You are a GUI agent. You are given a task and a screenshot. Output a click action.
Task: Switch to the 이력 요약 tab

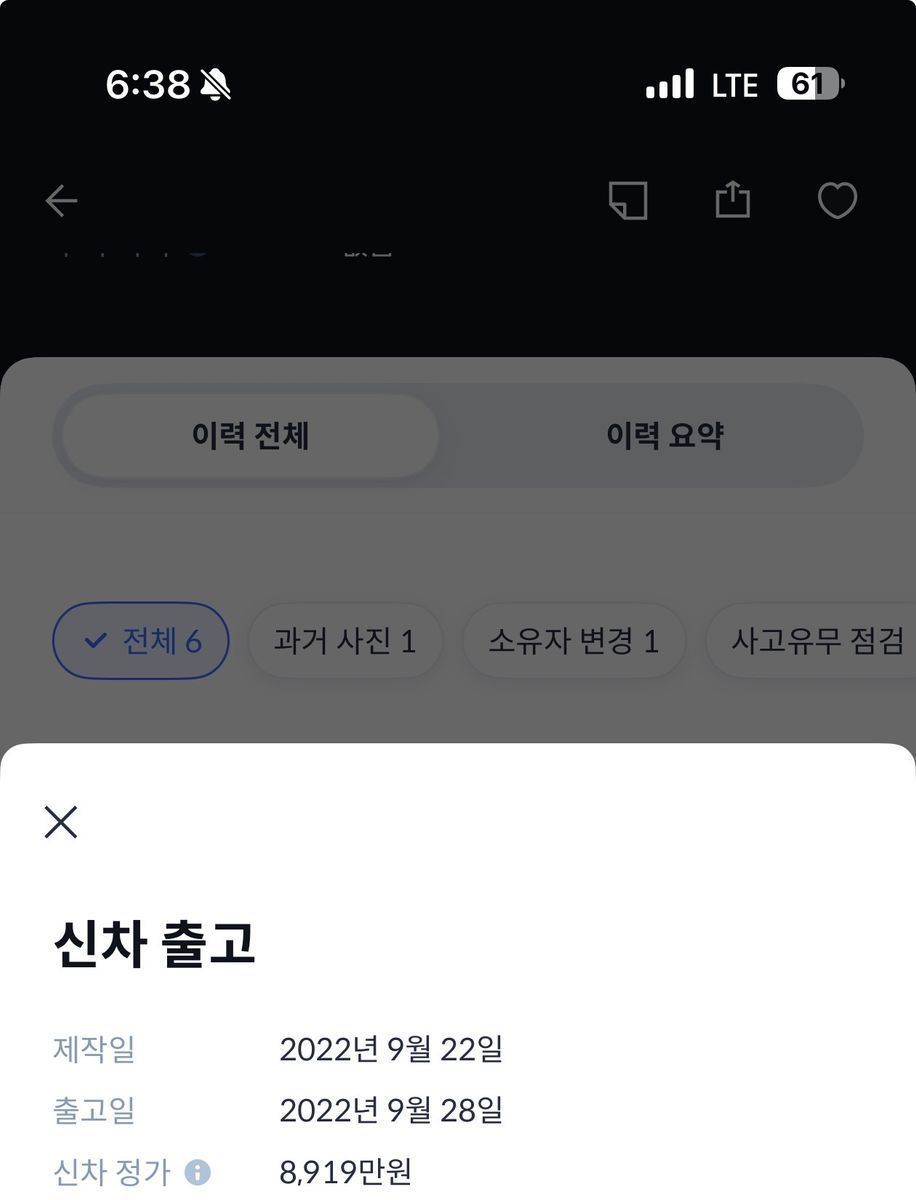[664, 436]
